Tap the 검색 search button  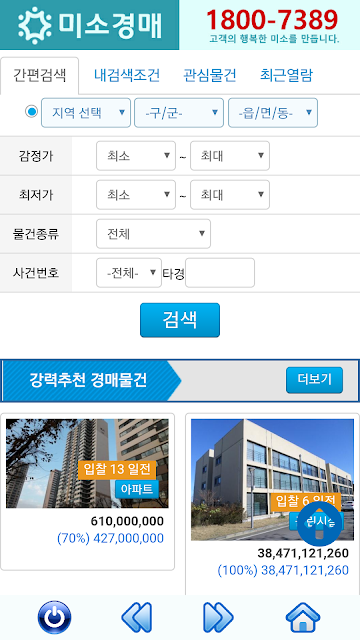[x=180, y=320]
